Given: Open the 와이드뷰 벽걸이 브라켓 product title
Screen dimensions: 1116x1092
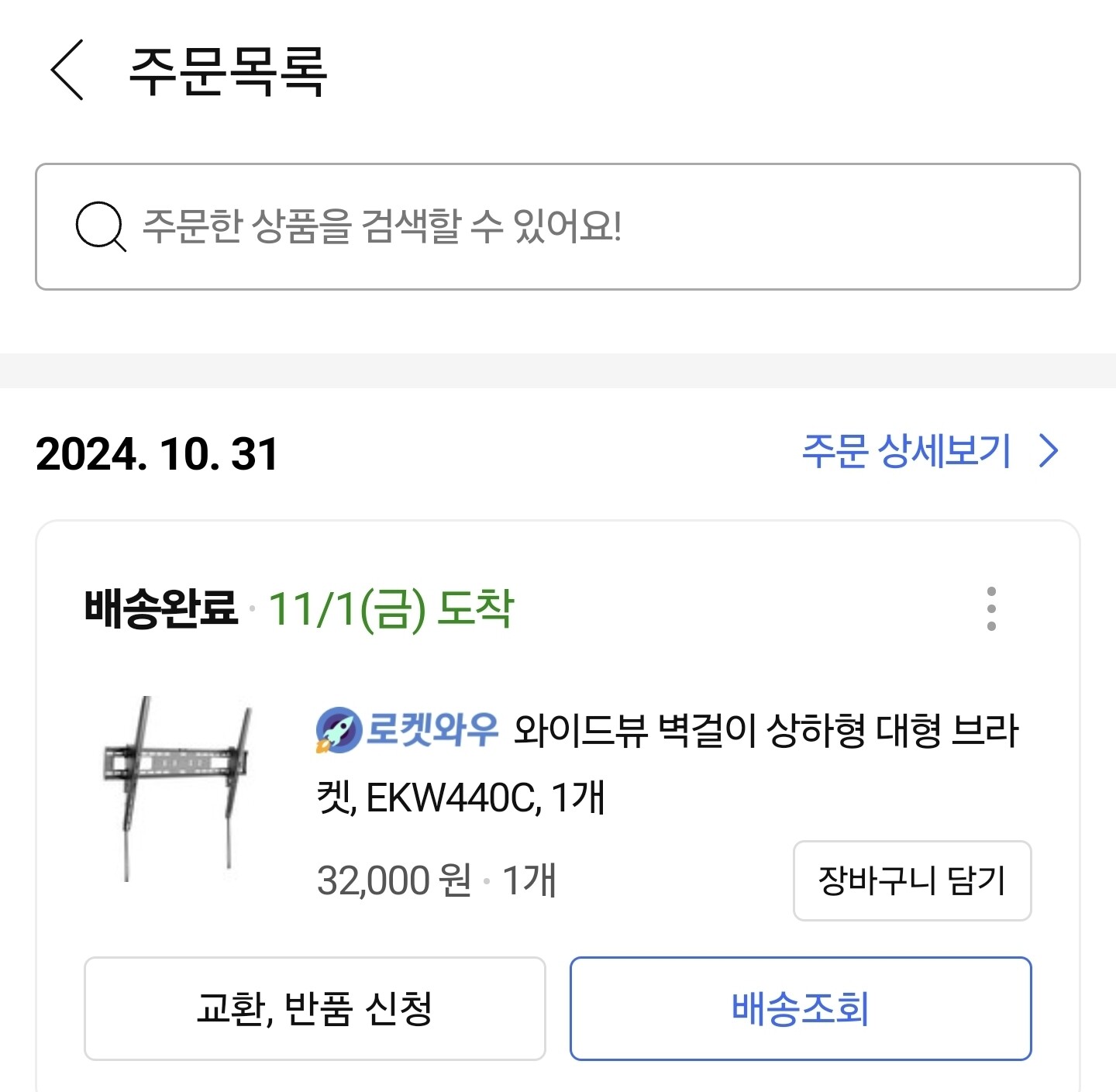Looking at the screenshot, I should pyautogui.click(x=666, y=763).
